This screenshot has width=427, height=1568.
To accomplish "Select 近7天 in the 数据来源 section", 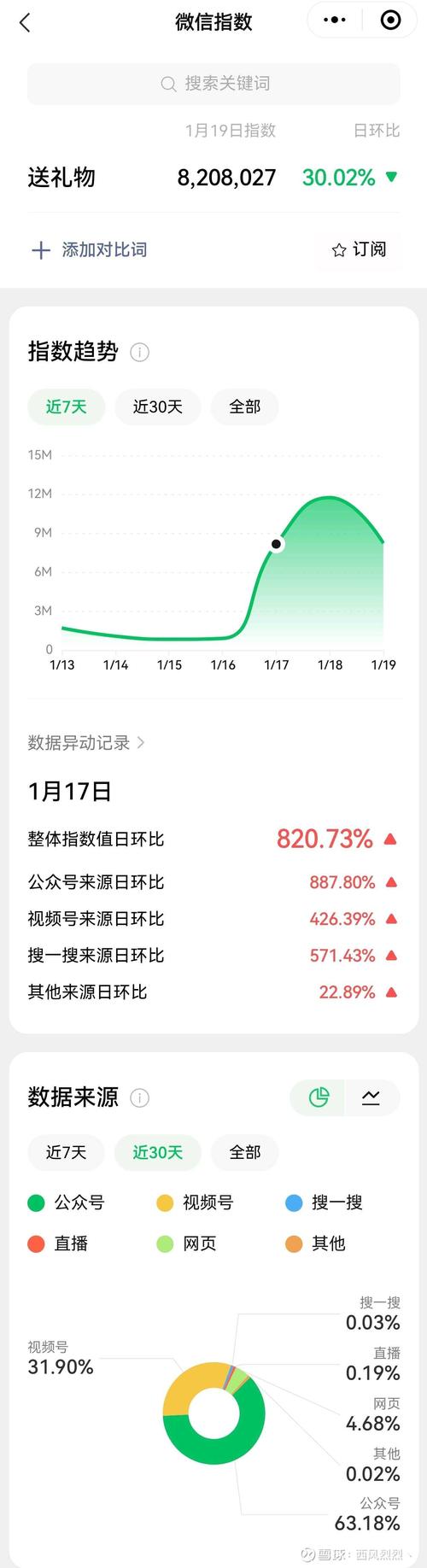I will tap(67, 1152).
